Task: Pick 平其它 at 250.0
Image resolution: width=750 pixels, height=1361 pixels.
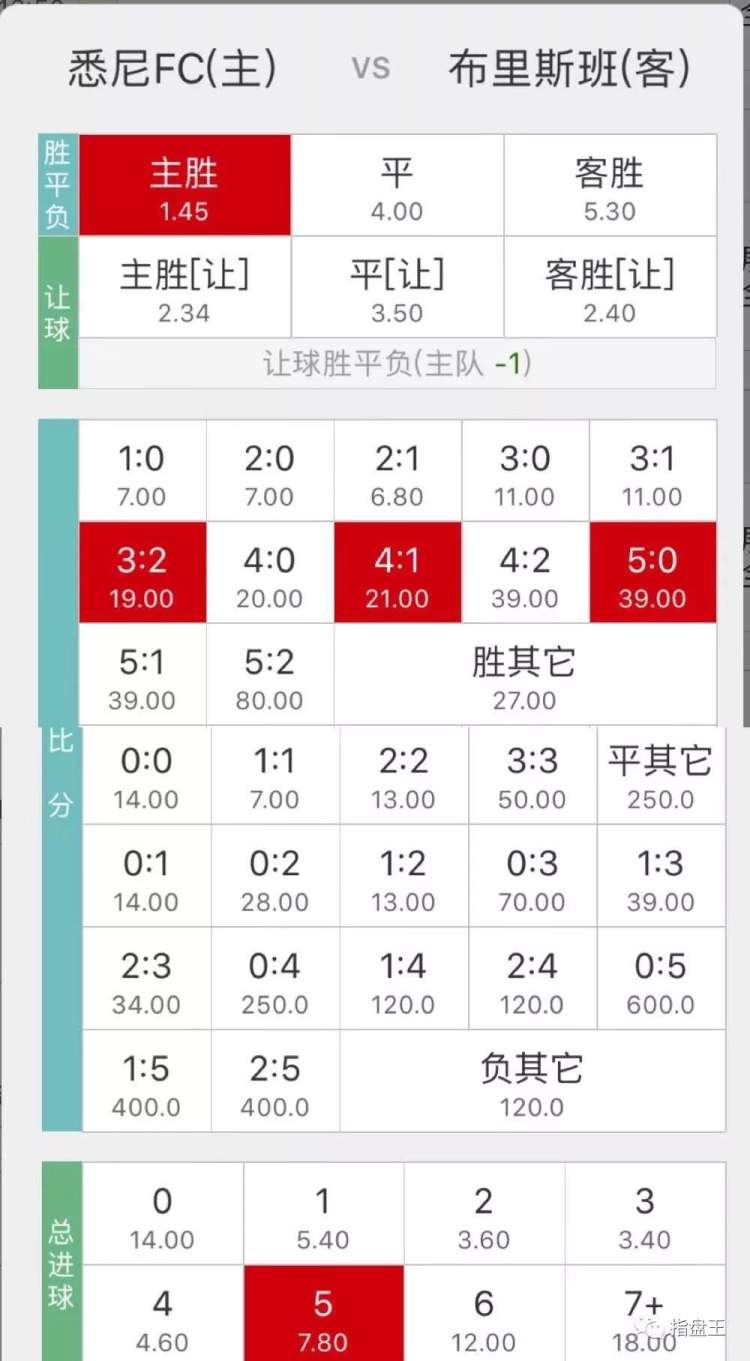Action: tap(661, 776)
